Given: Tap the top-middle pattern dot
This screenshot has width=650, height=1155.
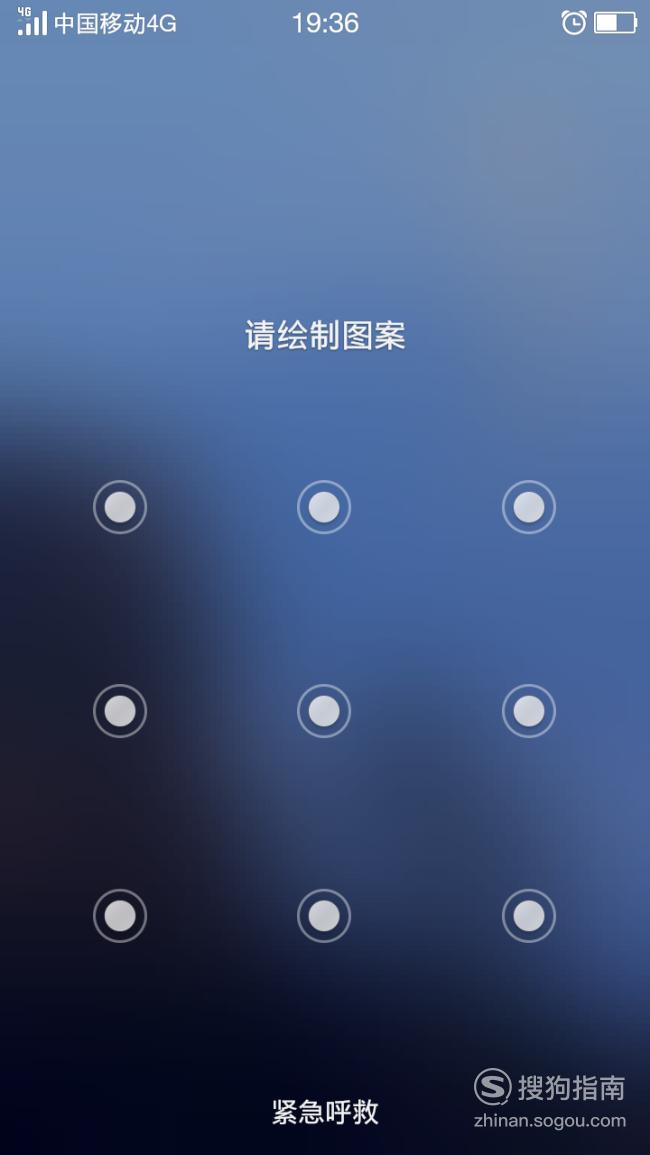Looking at the screenshot, I should point(324,507).
